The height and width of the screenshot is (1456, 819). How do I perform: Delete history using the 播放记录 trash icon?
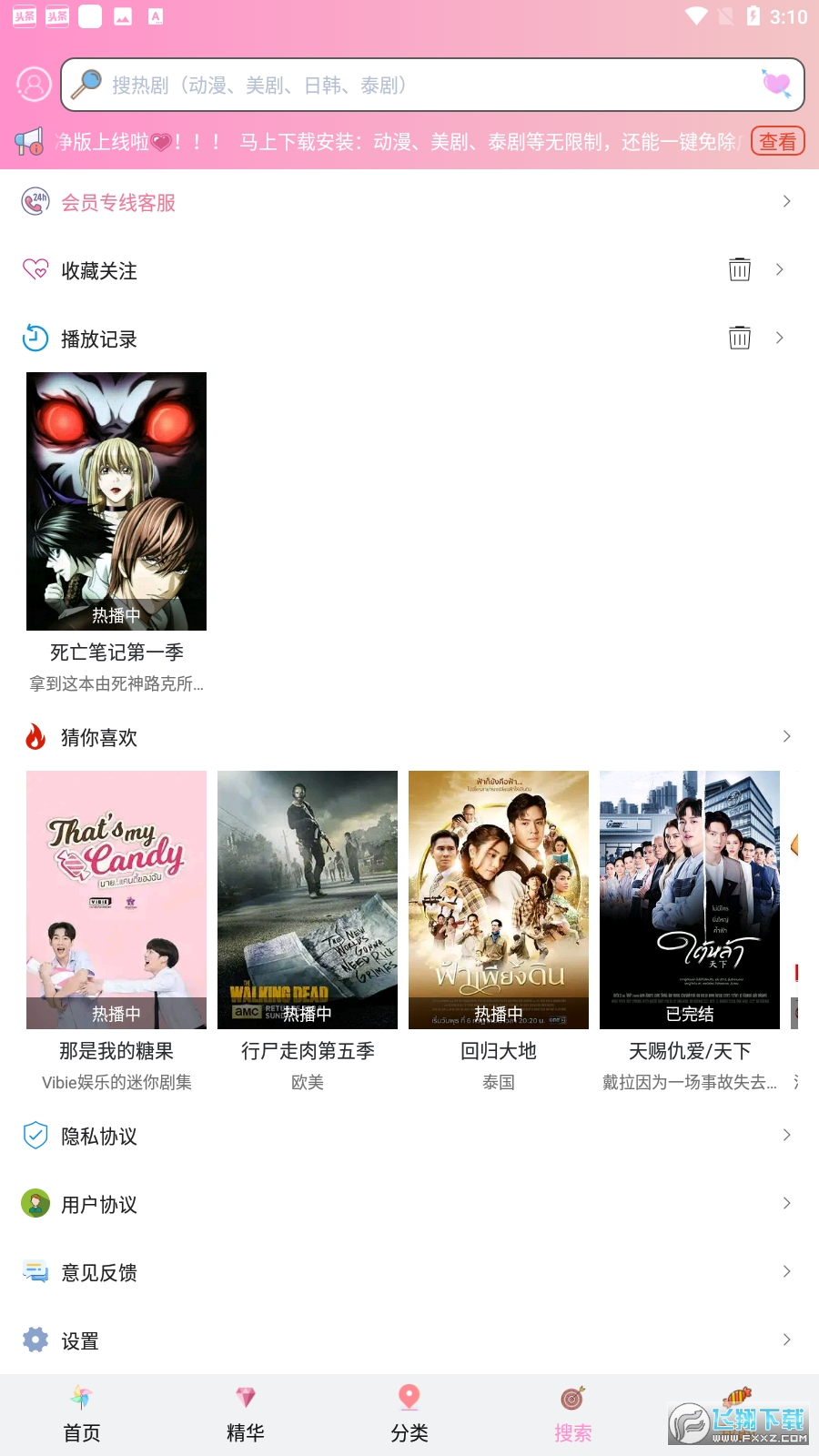[x=739, y=338]
